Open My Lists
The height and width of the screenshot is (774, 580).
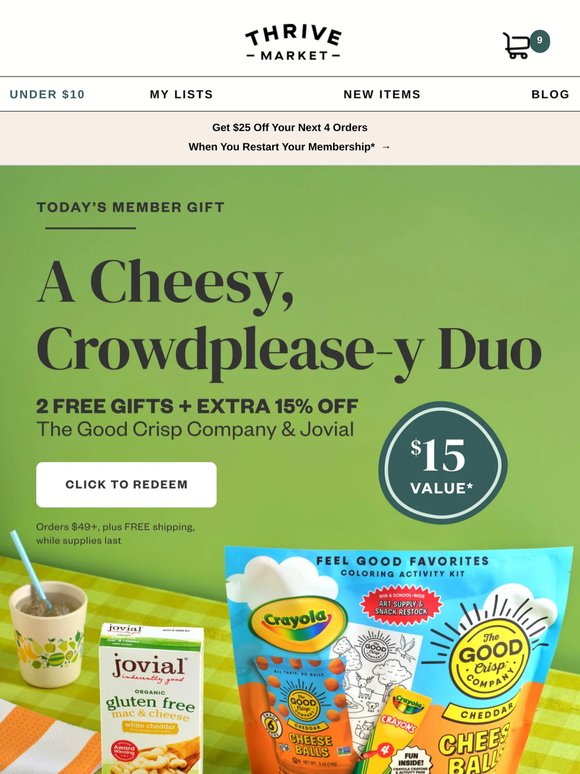(x=181, y=94)
